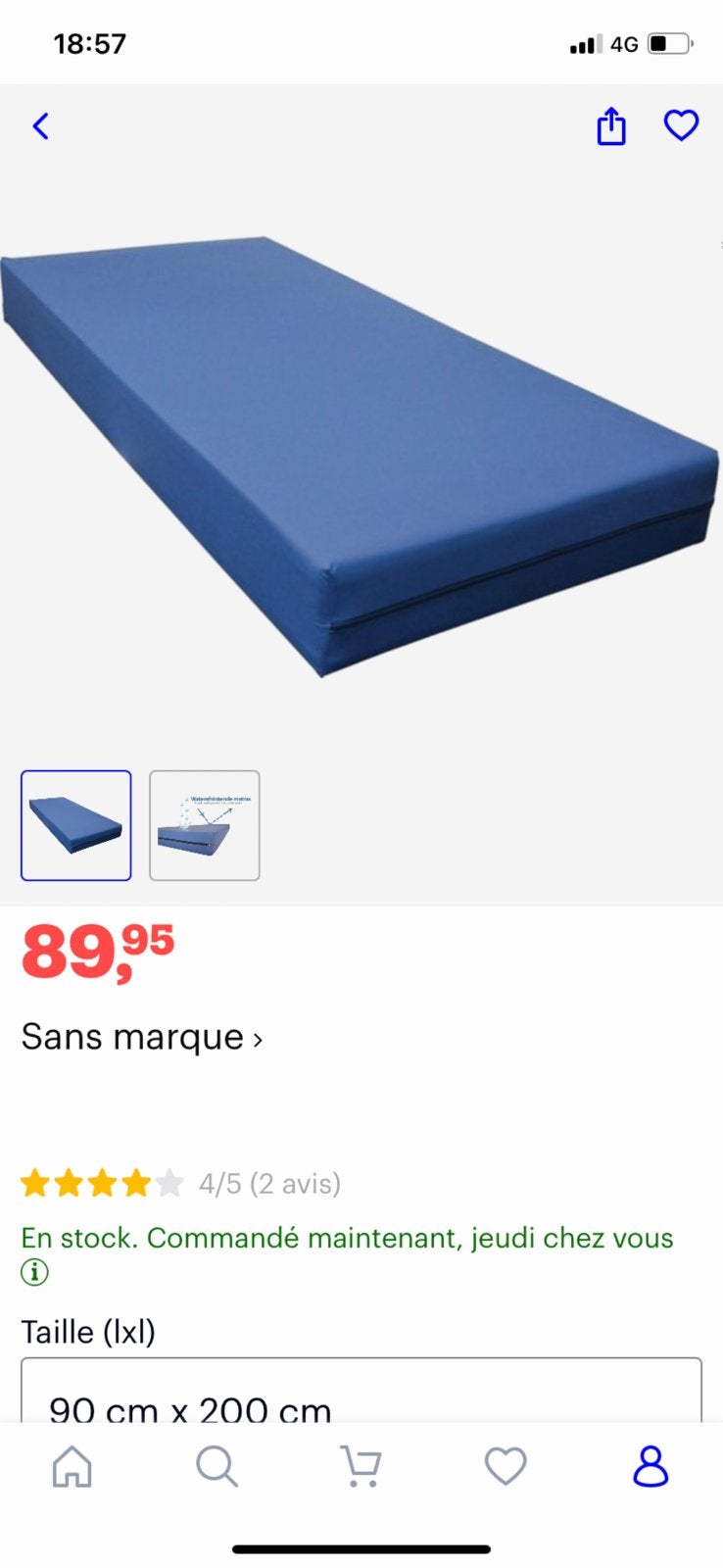The height and width of the screenshot is (1568, 723).
Task: Show delivery info via the green icon
Action: [34, 1273]
